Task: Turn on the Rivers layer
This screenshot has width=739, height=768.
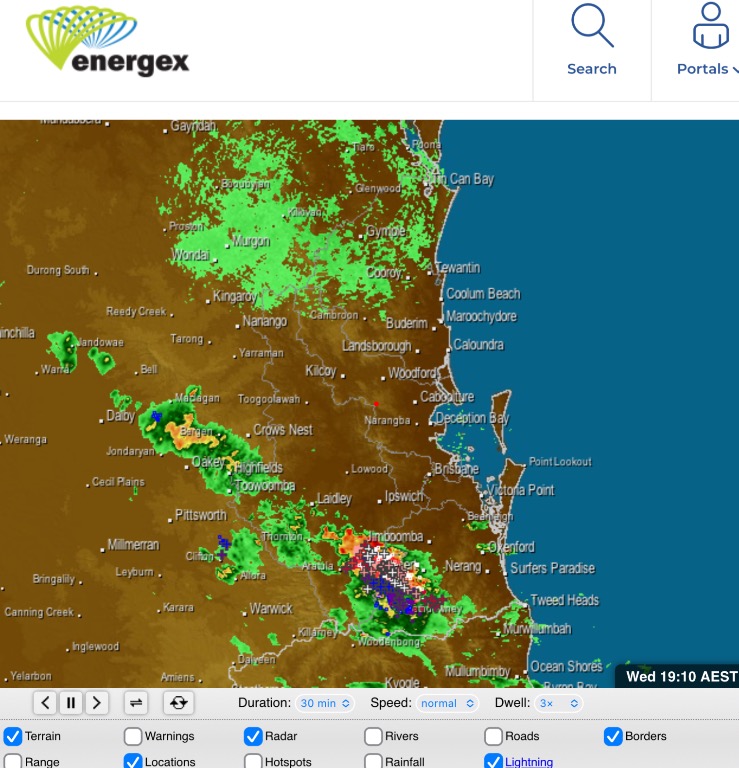Action: click(x=373, y=737)
